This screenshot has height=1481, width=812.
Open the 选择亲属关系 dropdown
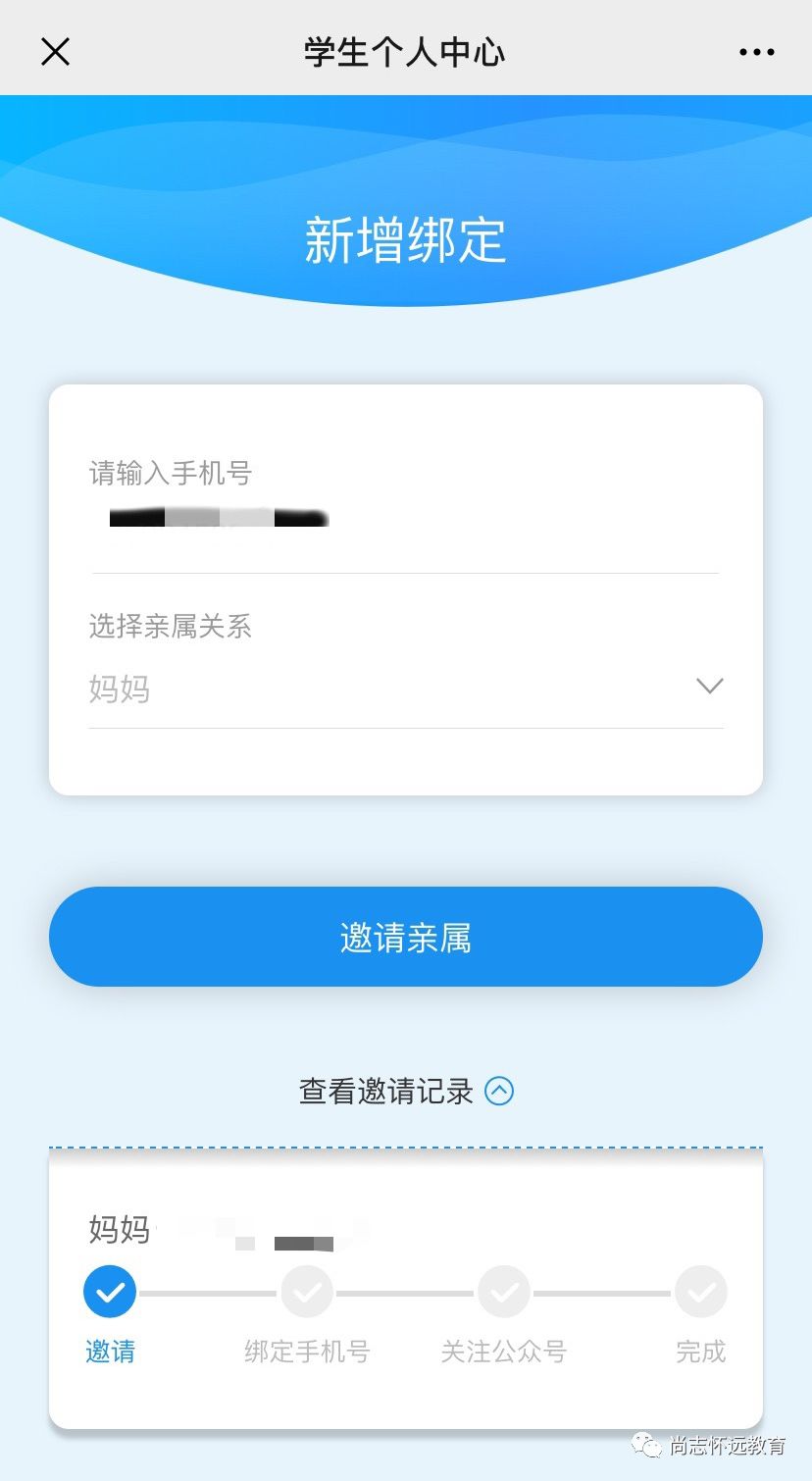[404, 689]
